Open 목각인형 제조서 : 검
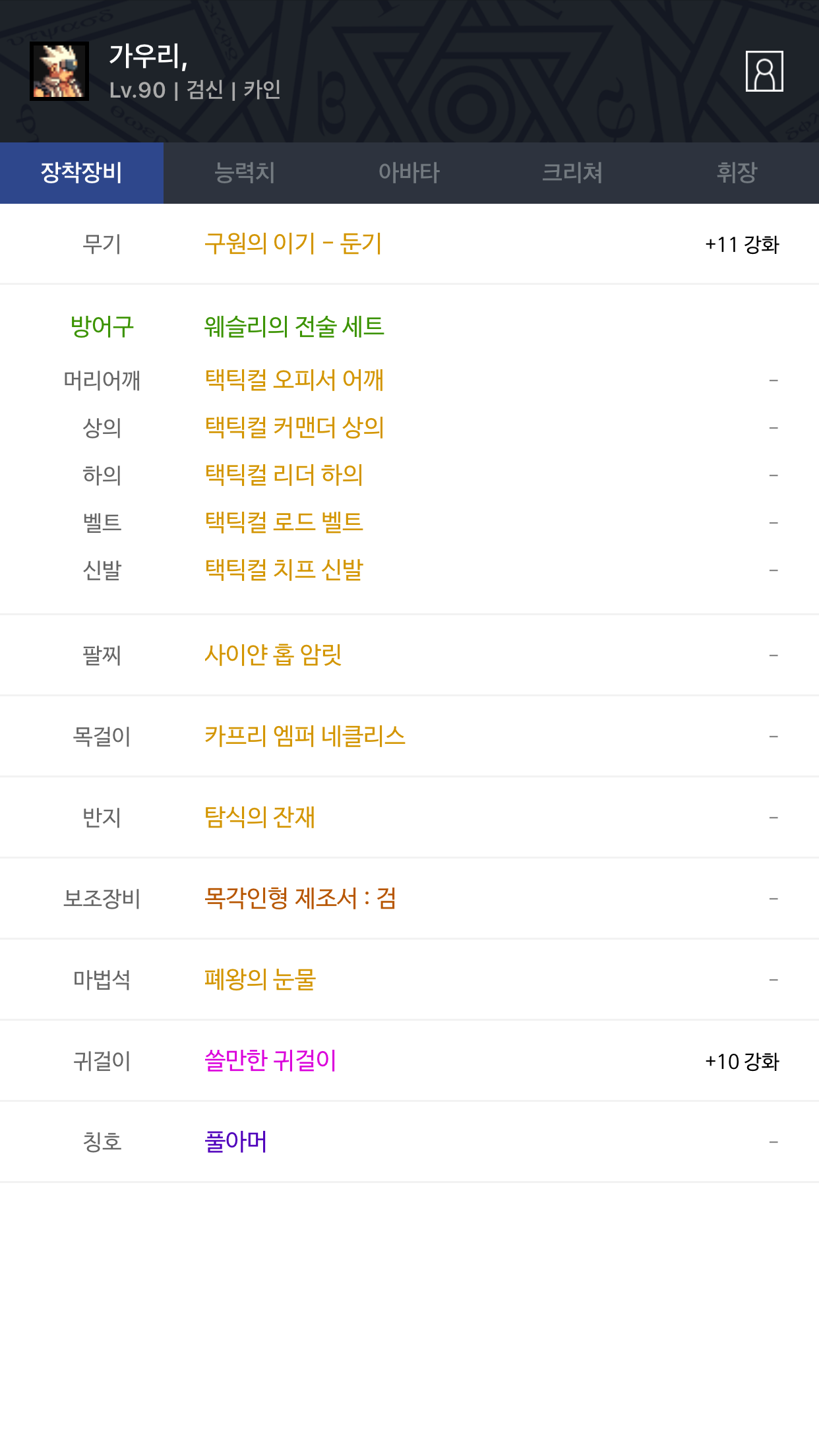Image resolution: width=819 pixels, height=1456 pixels. (300, 898)
